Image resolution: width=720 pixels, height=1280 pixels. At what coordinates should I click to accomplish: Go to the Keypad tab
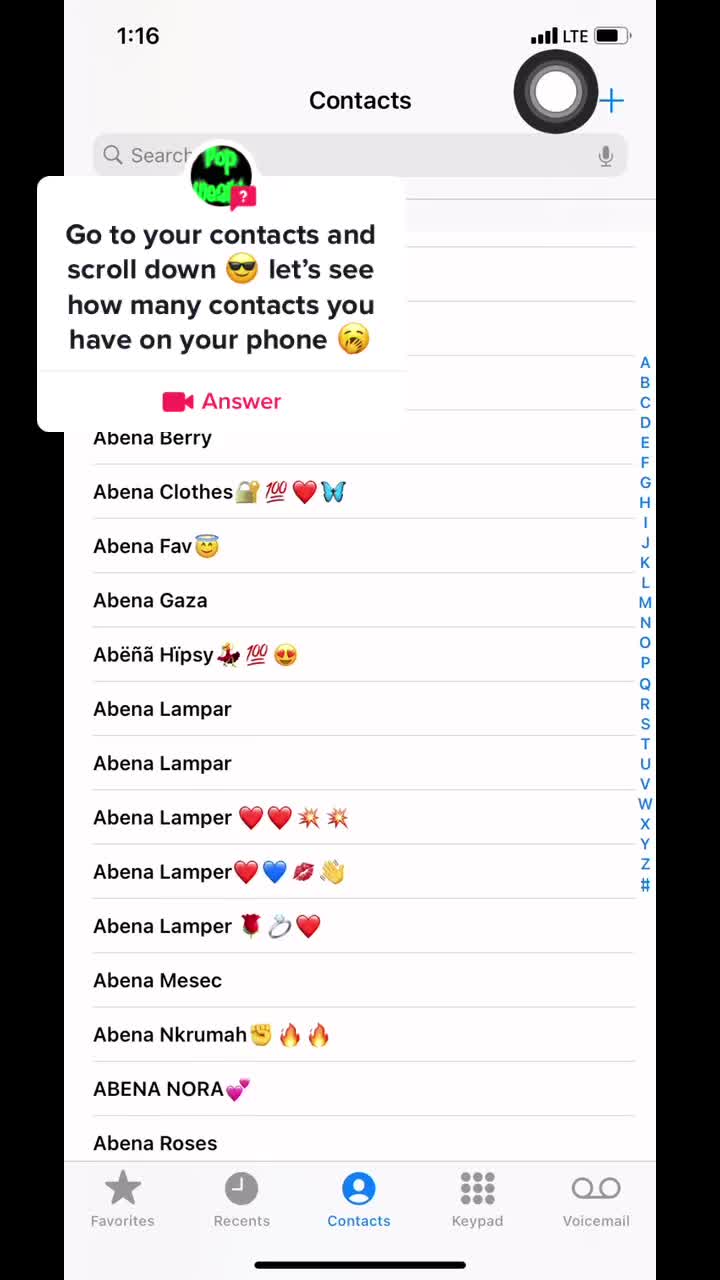pyautogui.click(x=477, y=1200)
